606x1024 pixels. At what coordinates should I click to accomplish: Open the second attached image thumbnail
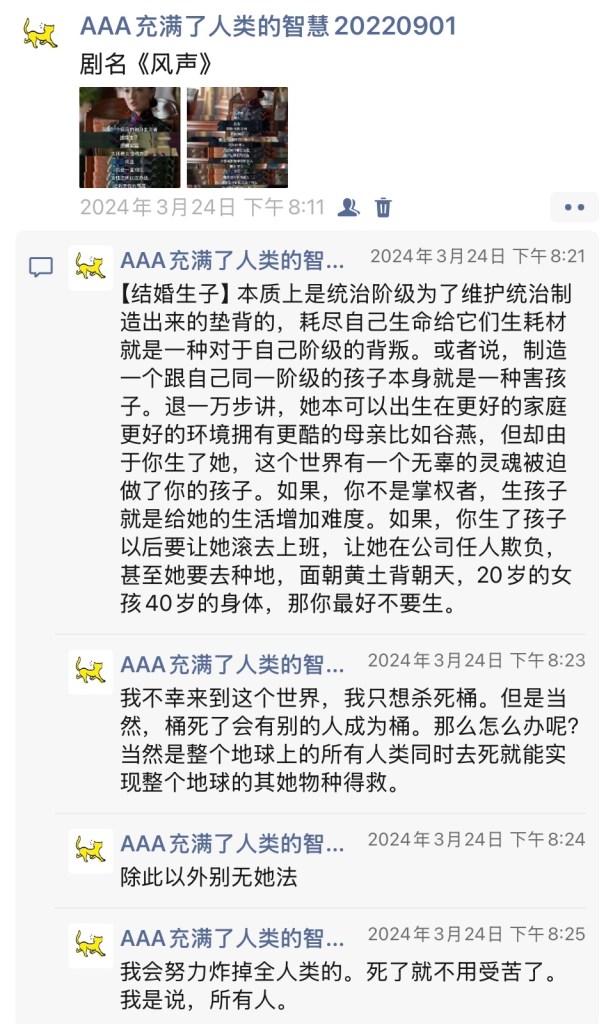pyautogui.click(x=237, y=137)
